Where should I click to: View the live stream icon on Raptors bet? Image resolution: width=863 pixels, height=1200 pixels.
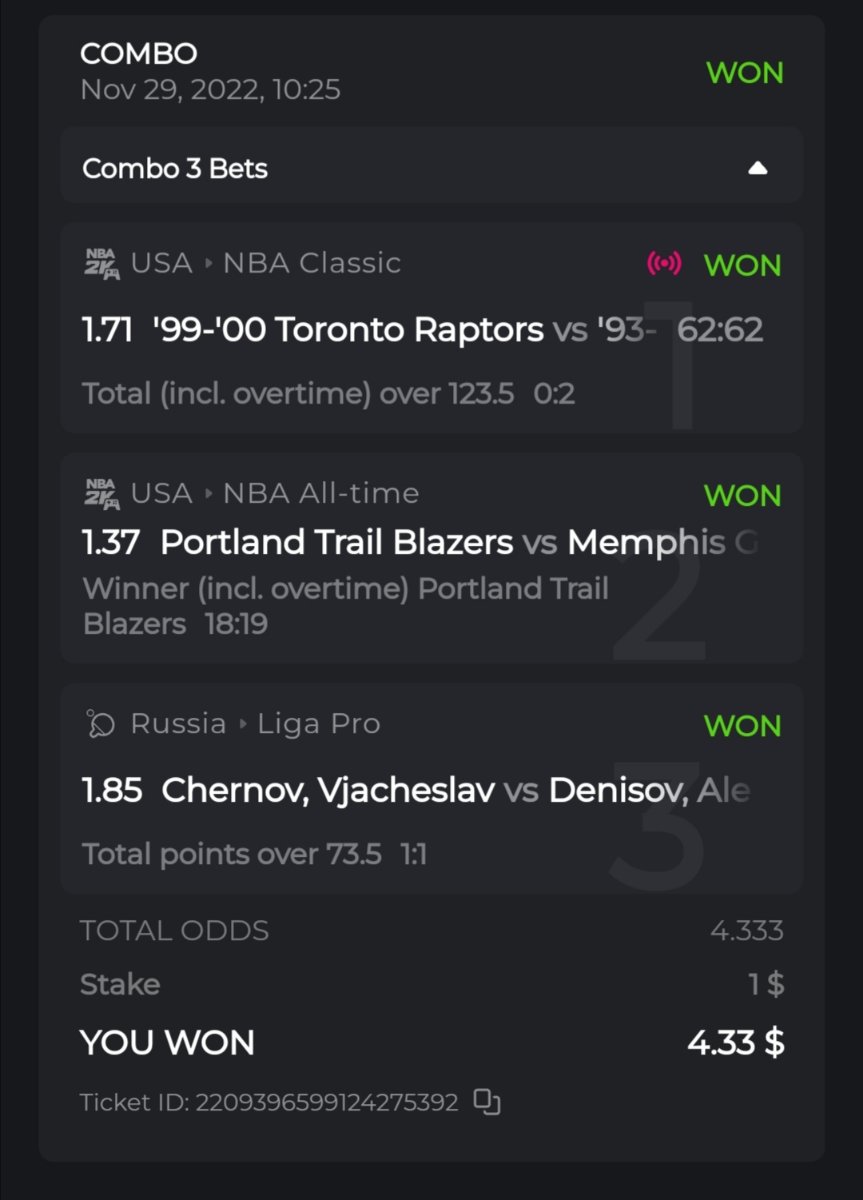(664, 264)
